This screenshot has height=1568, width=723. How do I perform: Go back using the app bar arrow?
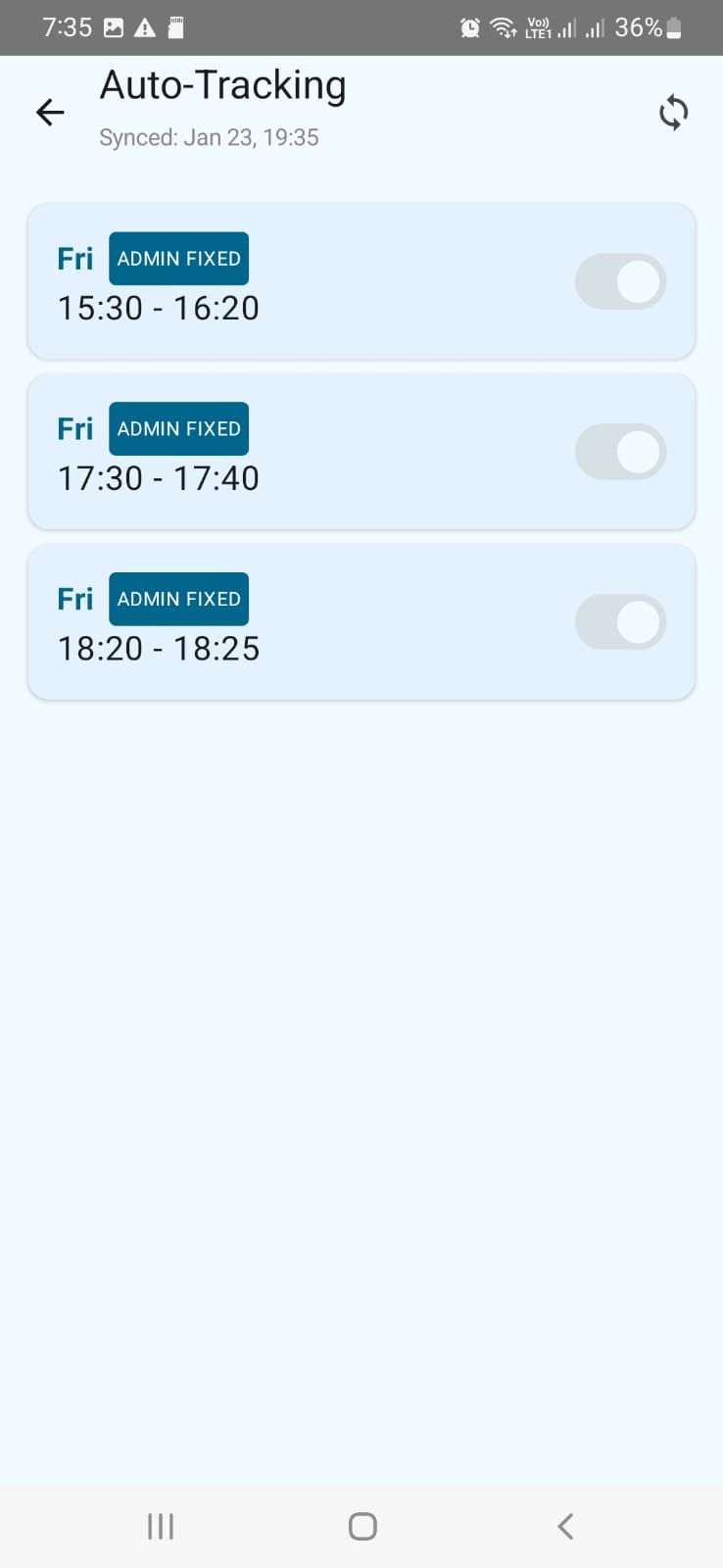tap(50, 113)
